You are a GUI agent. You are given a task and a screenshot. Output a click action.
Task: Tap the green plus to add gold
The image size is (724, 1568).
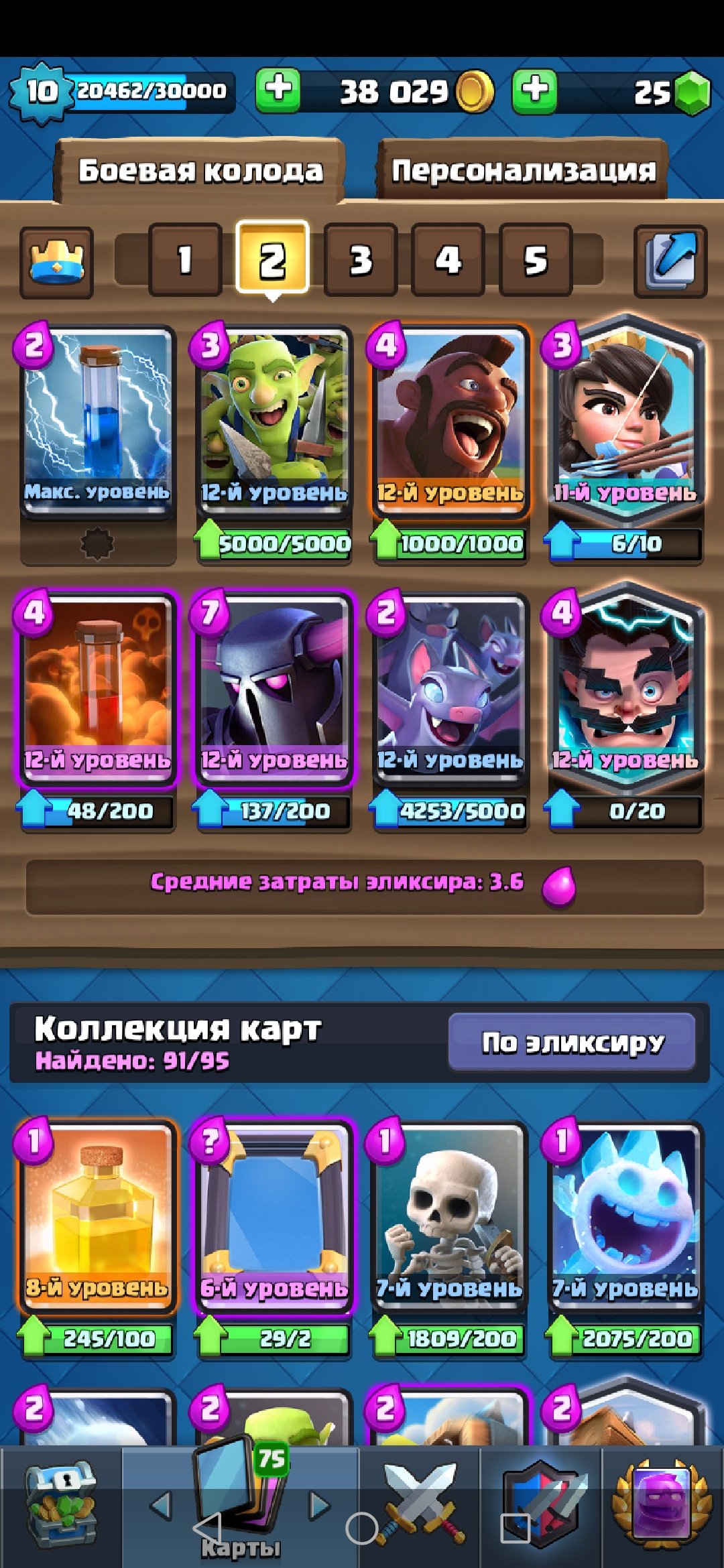(278, 89)
